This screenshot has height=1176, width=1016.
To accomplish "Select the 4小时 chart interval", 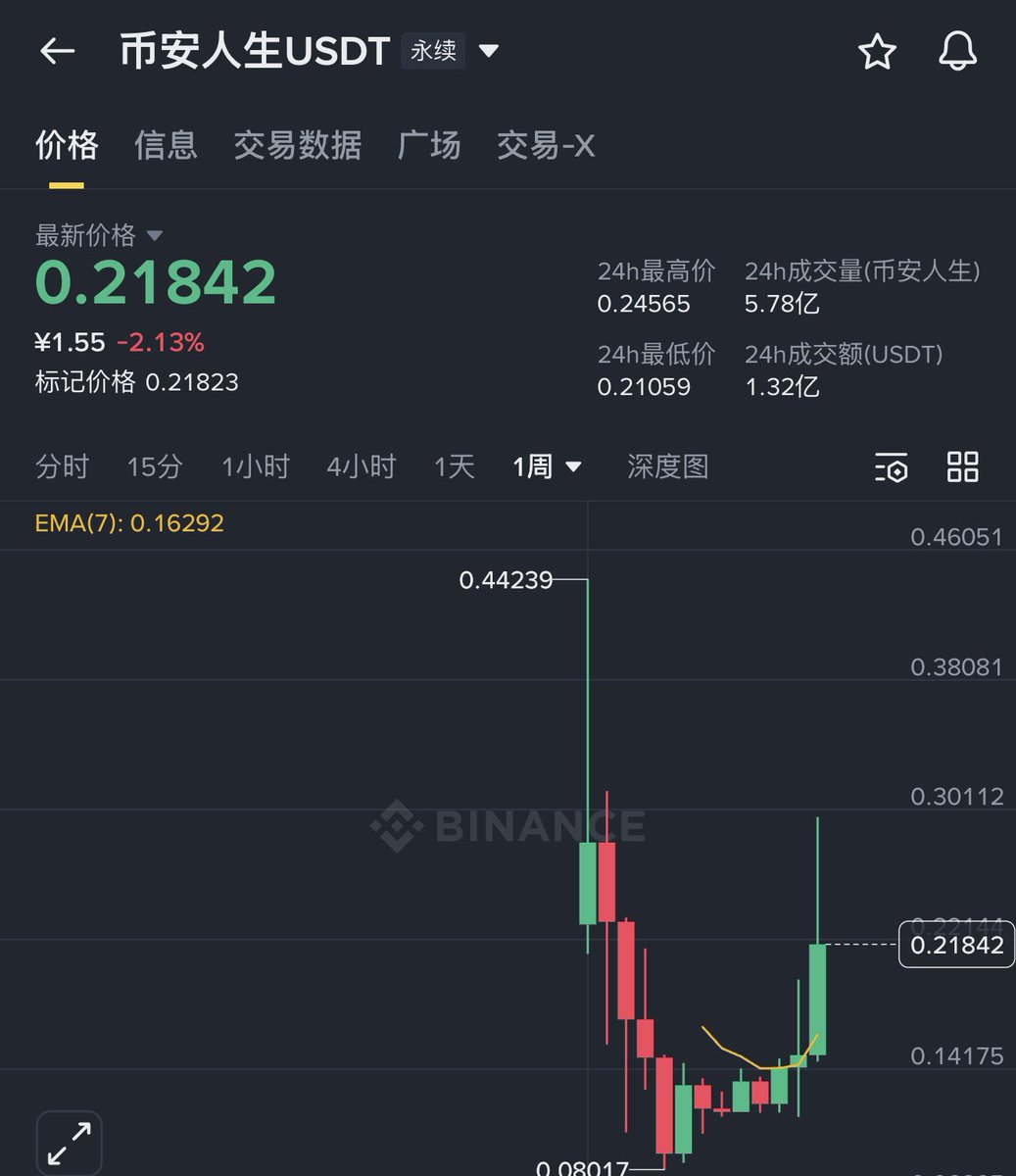I will [x=361, y=466].
